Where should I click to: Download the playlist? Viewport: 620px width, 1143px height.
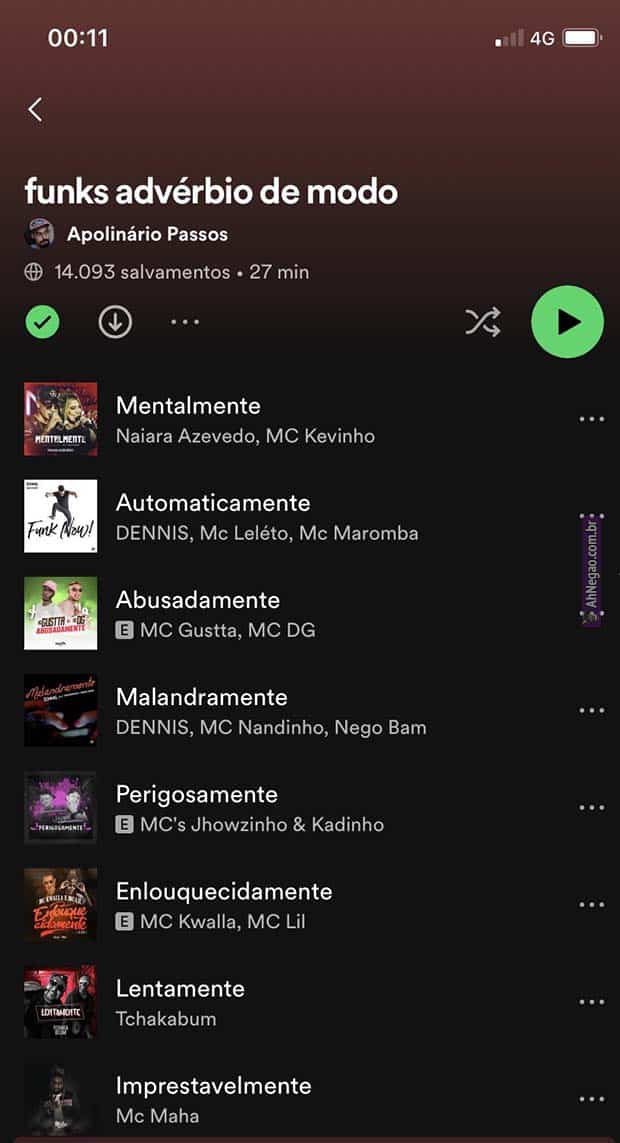116,322
